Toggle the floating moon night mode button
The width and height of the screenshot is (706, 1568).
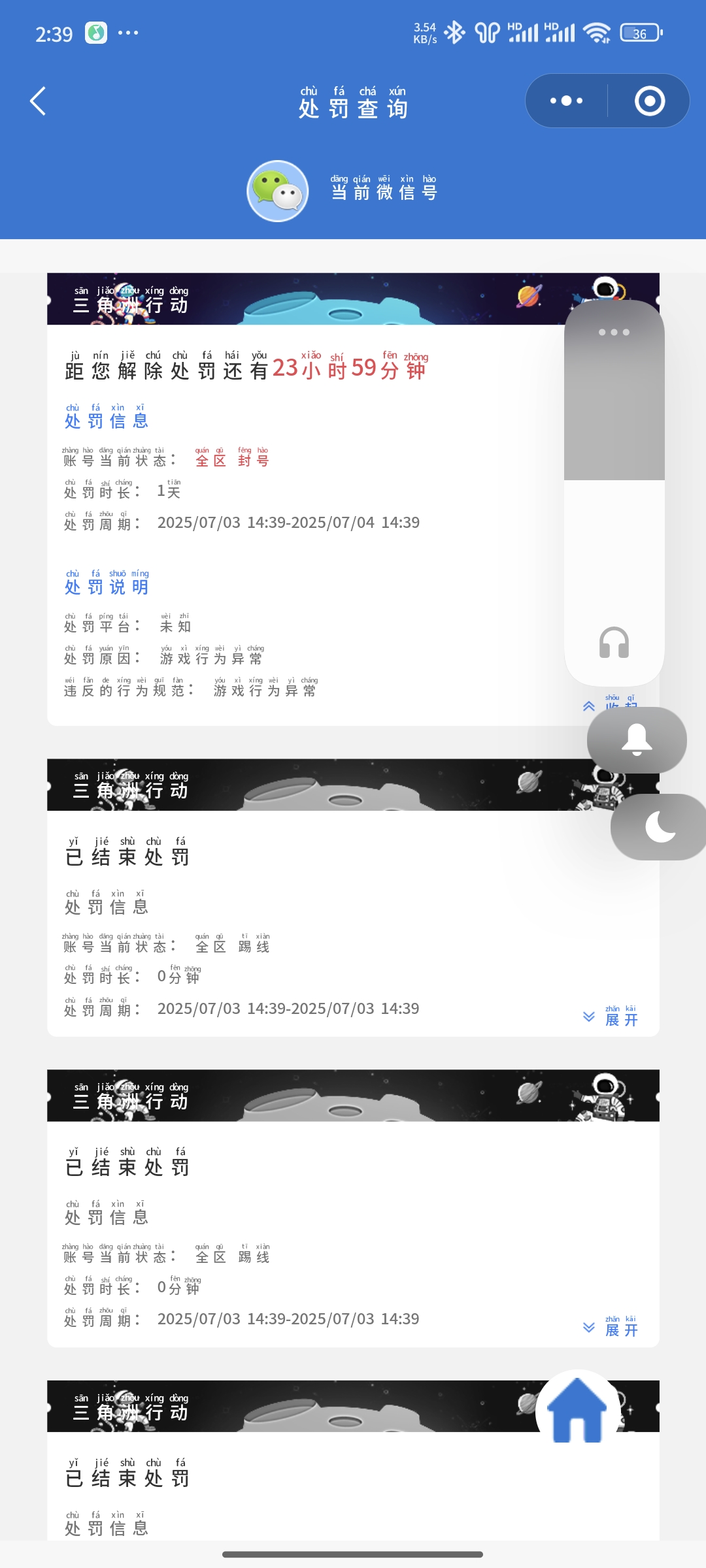click(x=660, y=827)
